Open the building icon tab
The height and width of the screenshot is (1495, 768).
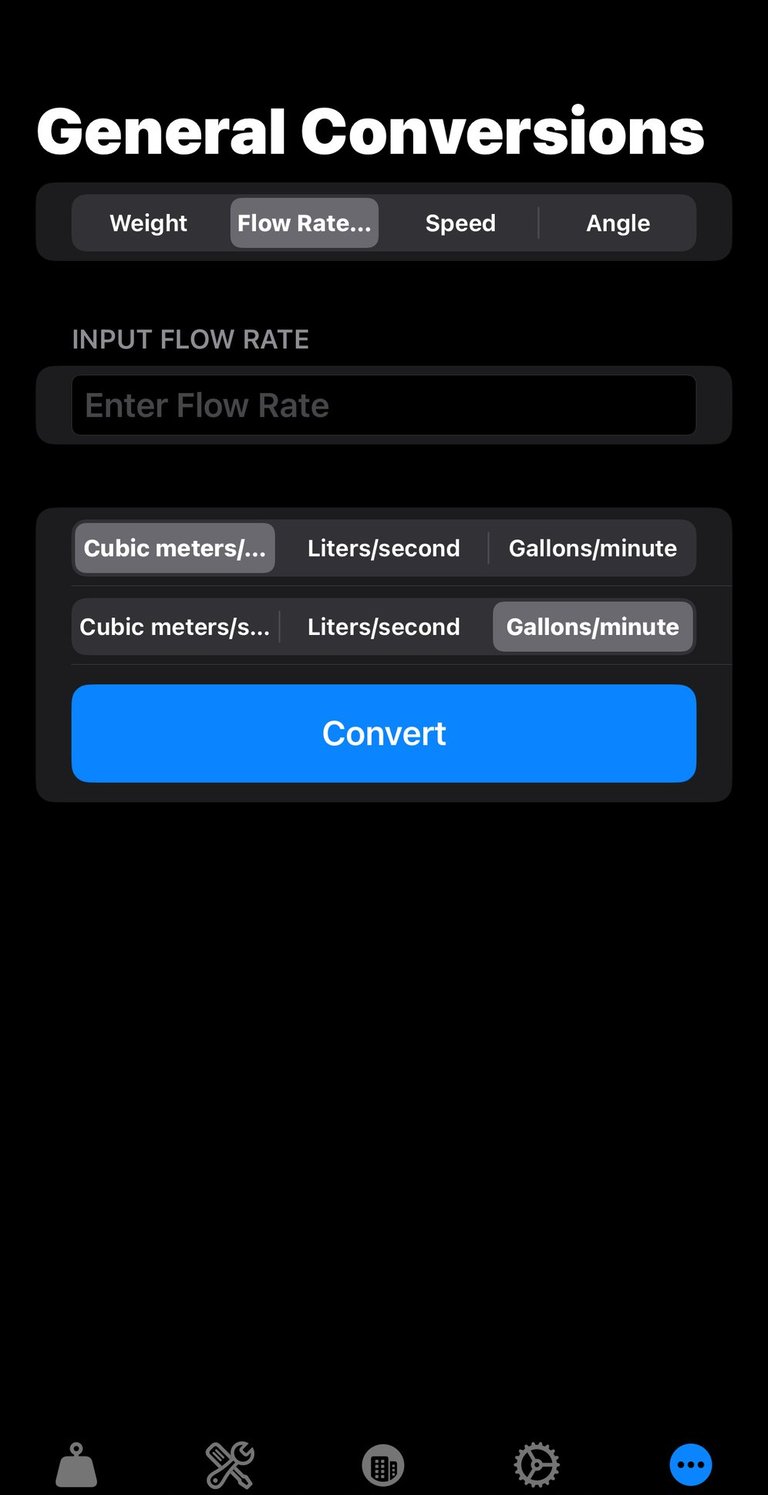click(383, 1466)
